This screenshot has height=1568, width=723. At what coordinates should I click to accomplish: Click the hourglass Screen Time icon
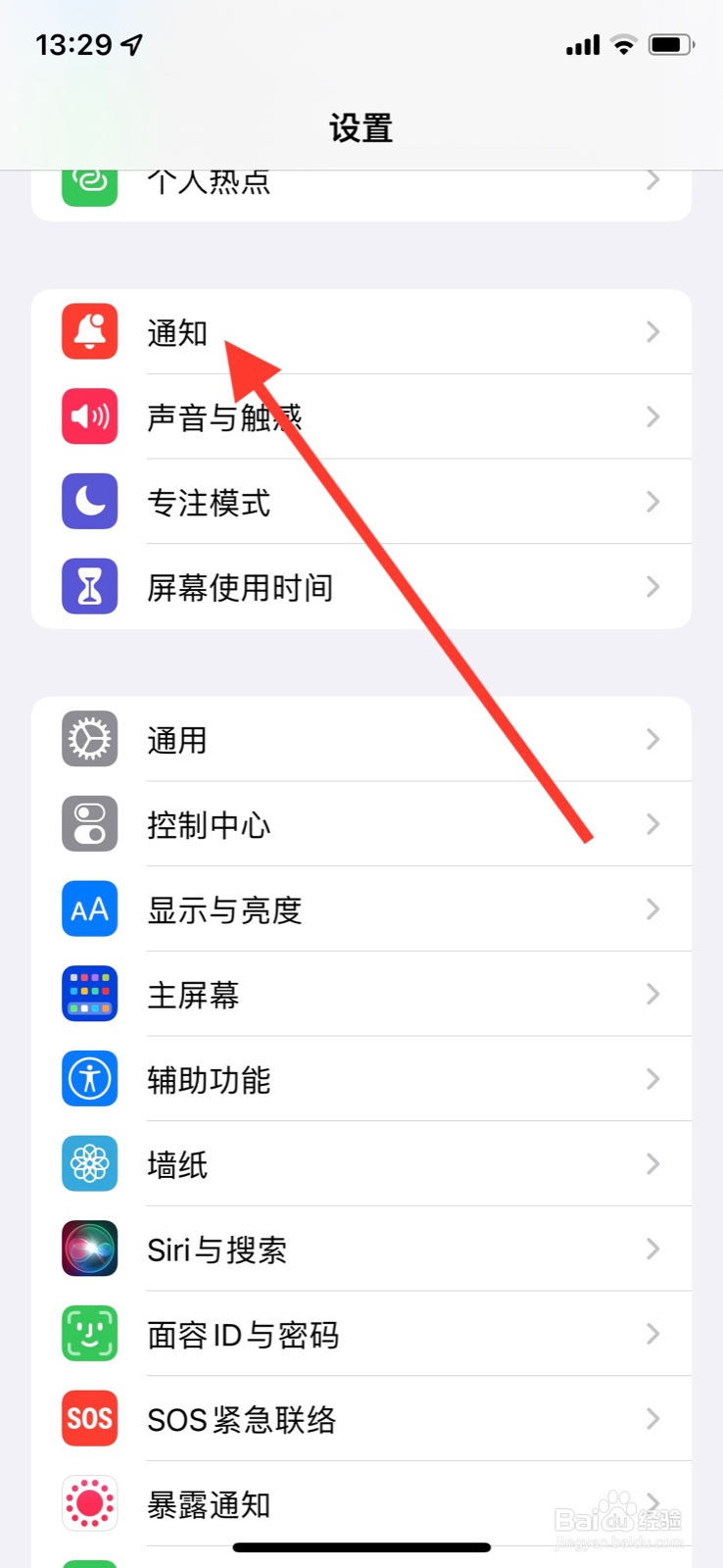89,586
